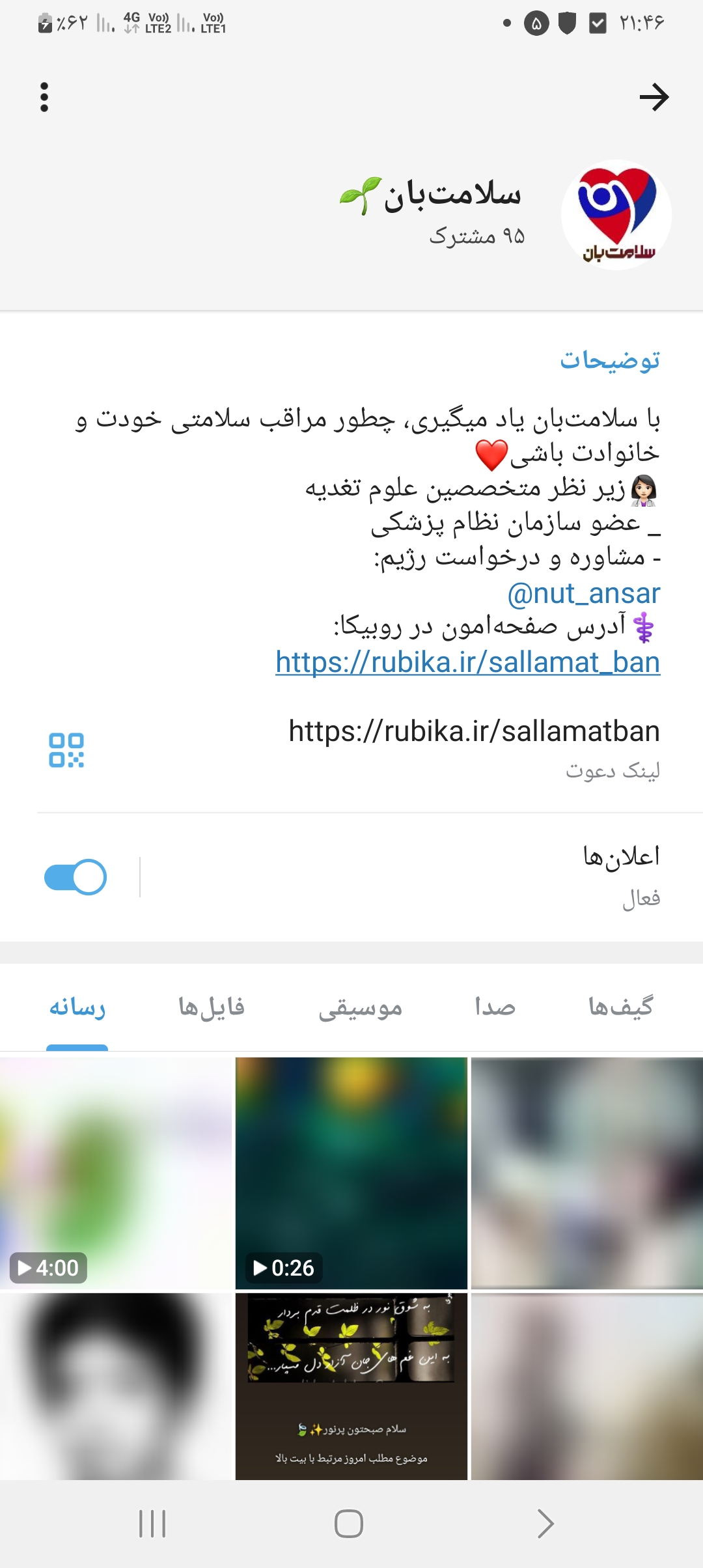Open the سلام صبحتون پرنور image
Screen dimensions: 703x1568
coord(351,1386)
